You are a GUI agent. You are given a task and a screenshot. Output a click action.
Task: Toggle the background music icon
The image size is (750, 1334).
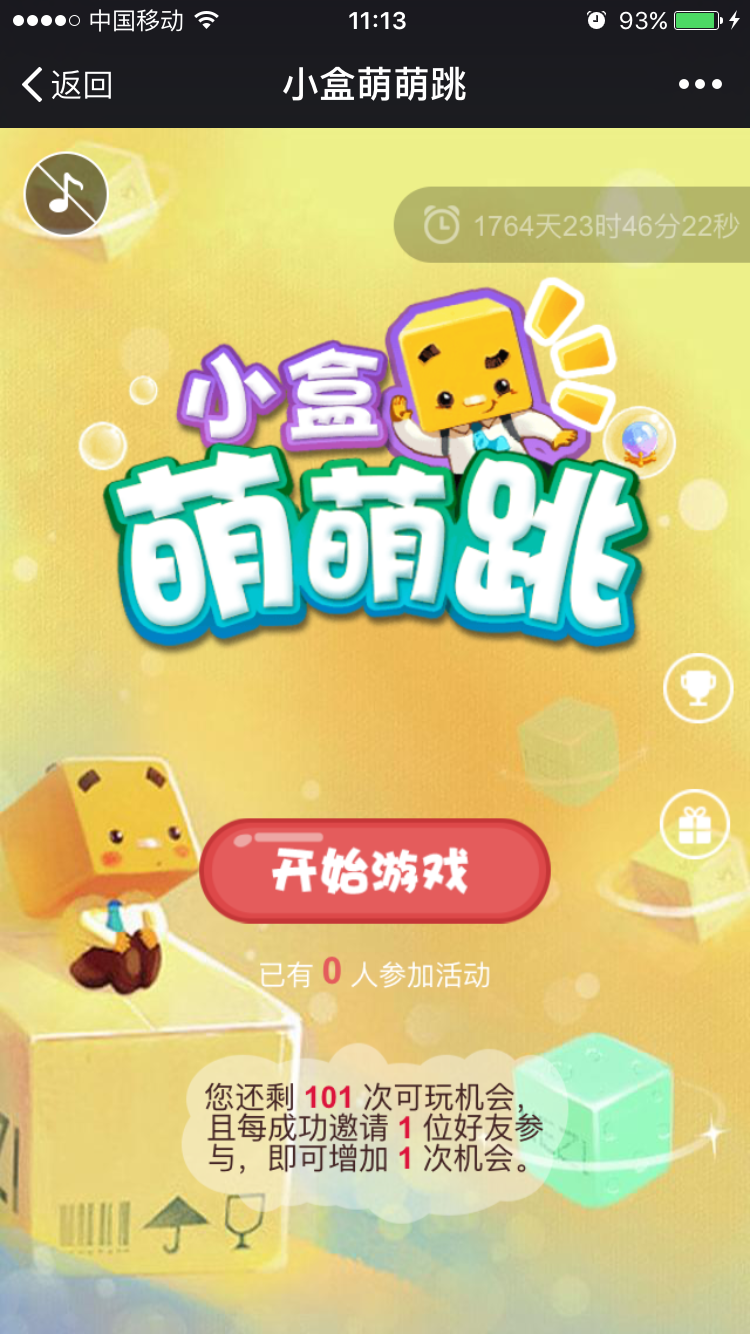[x=66, y=194]
